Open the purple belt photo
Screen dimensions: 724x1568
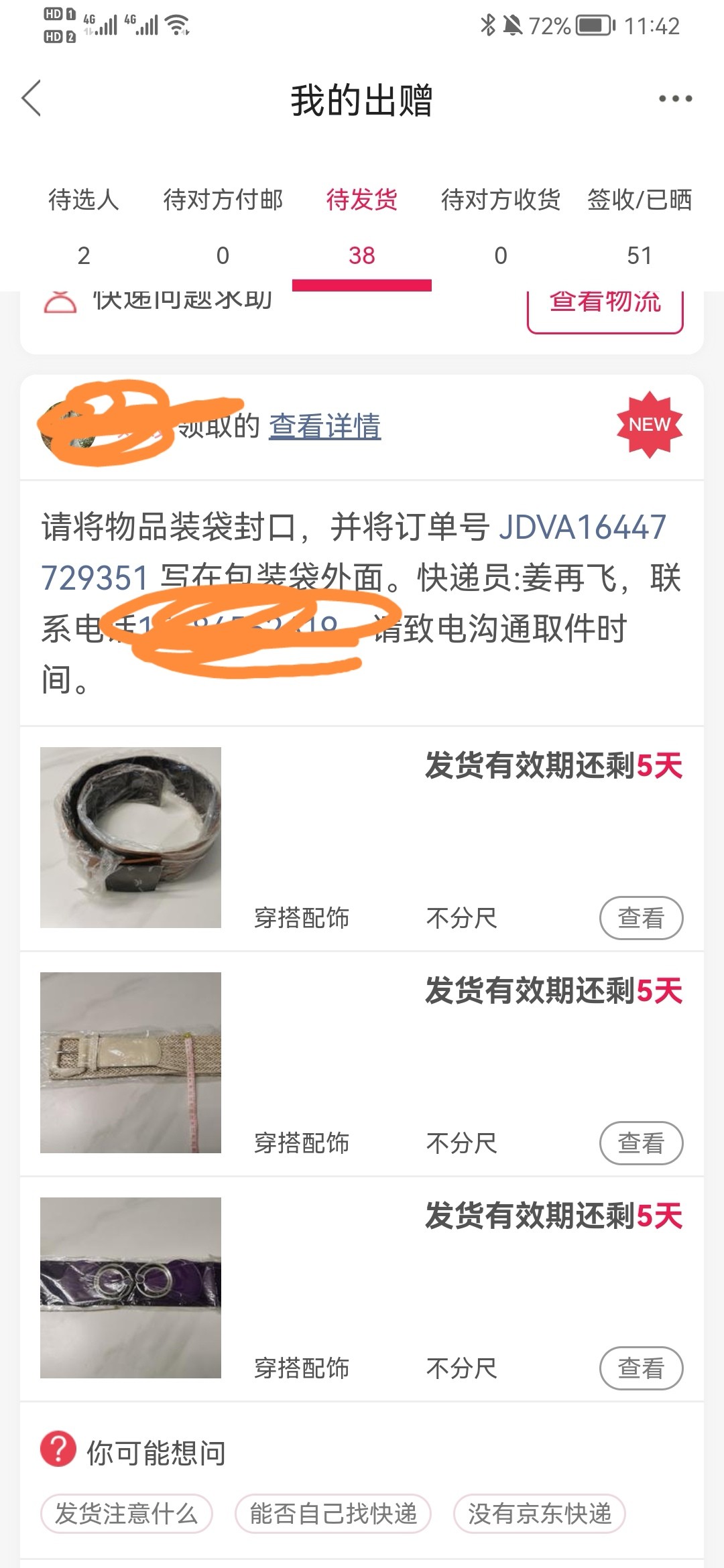[131, 1288]
